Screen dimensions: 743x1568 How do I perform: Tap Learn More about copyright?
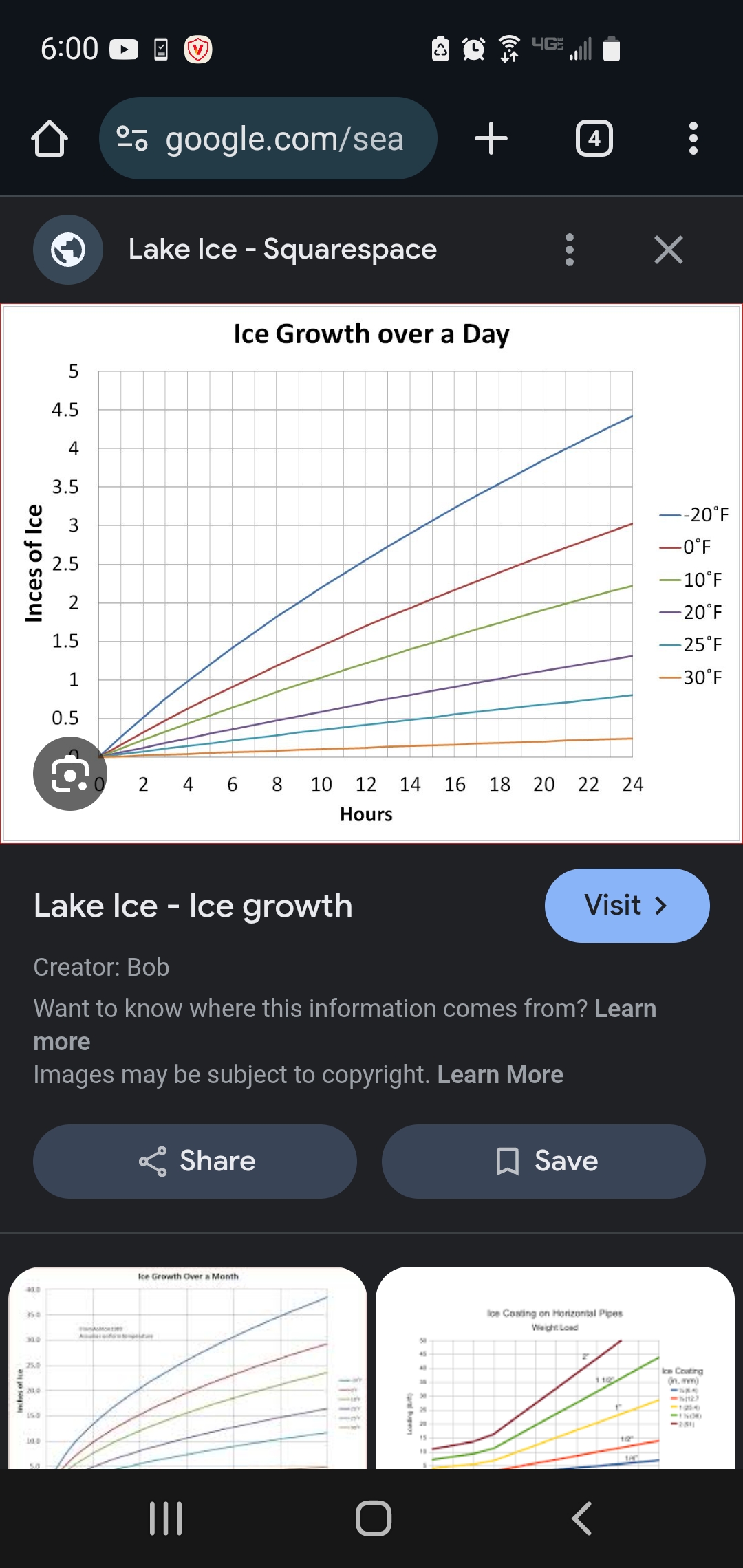[500, 1074]
